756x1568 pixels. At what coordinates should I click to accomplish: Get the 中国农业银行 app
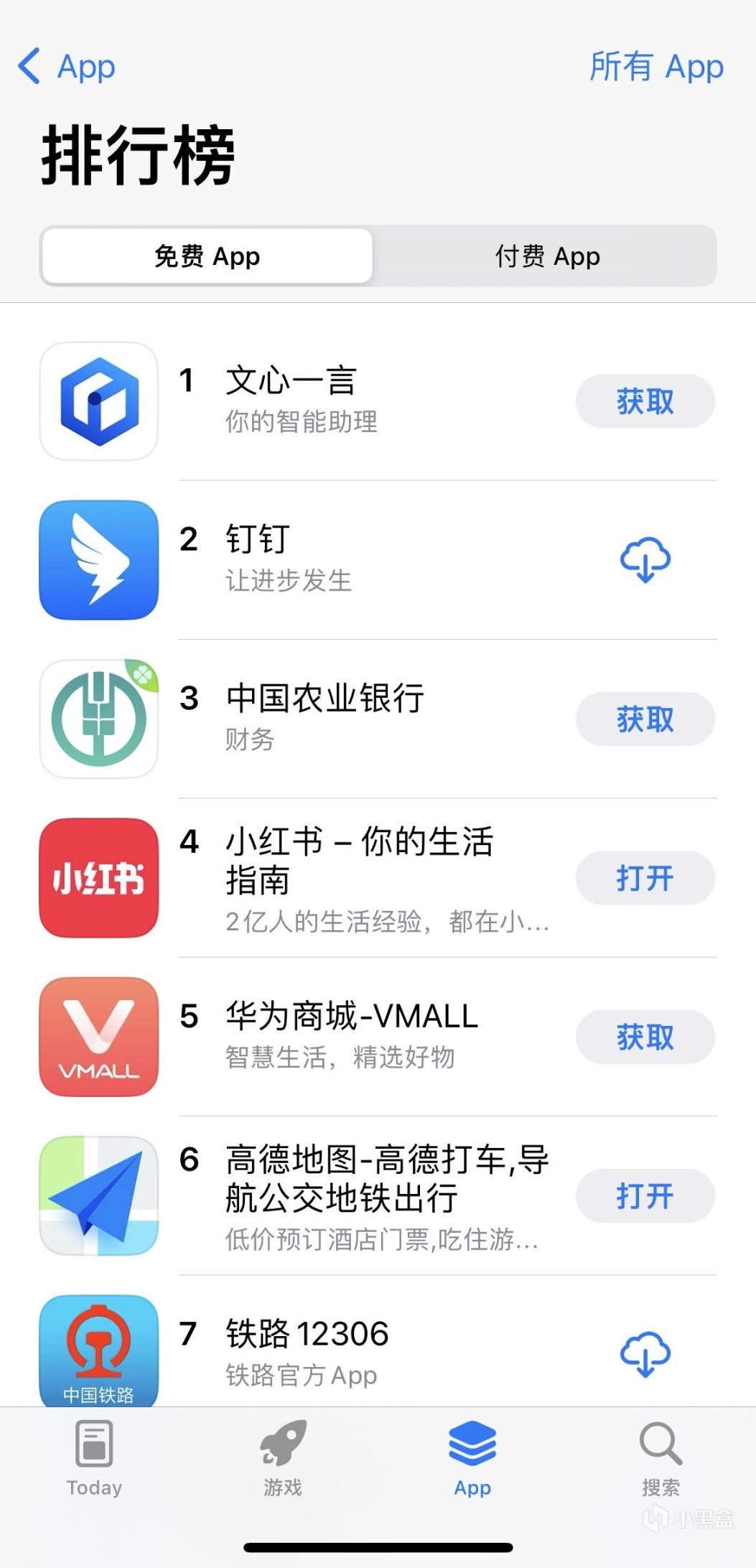pyautogui.click(x=645, y=719)
